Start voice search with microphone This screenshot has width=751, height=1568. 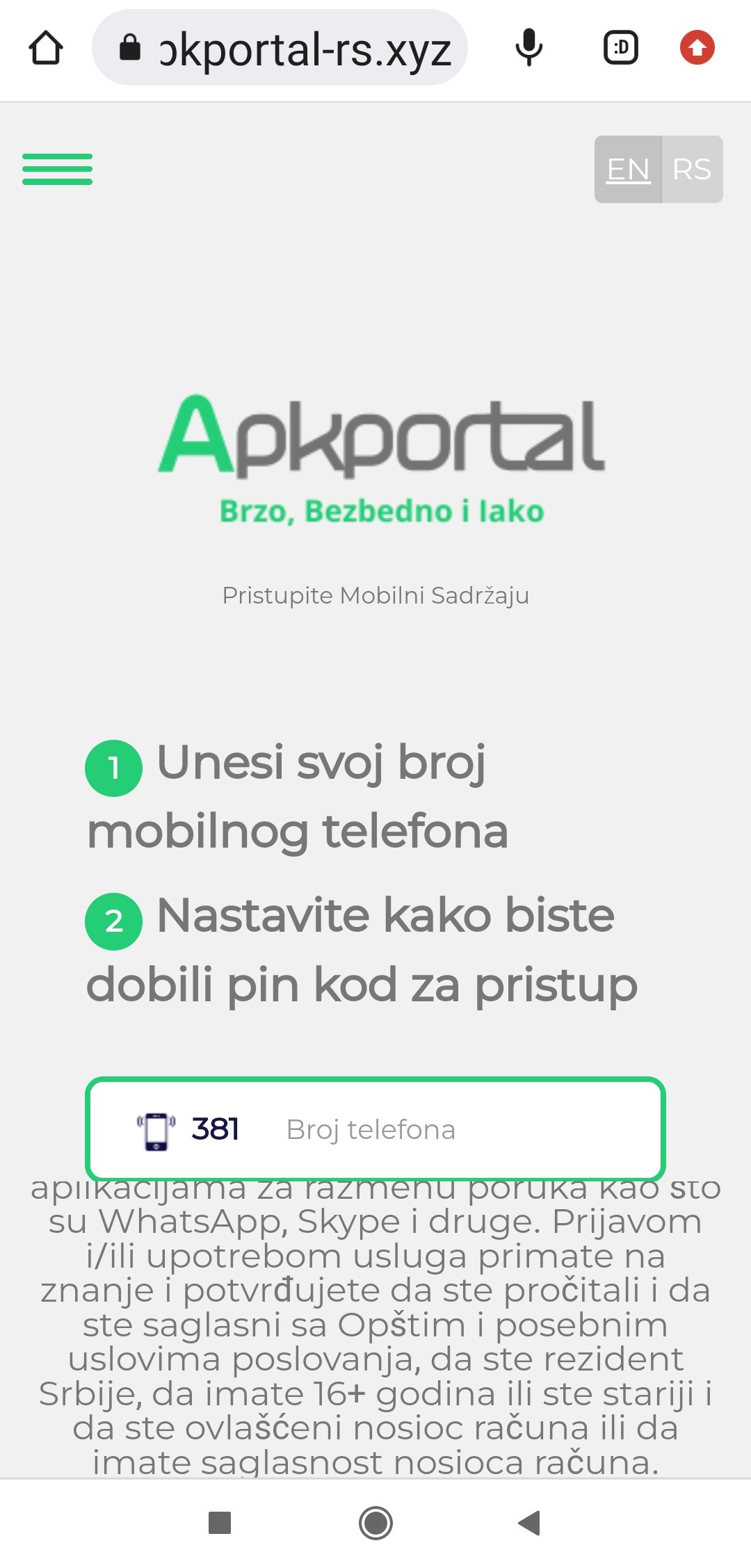click(528, 48)
